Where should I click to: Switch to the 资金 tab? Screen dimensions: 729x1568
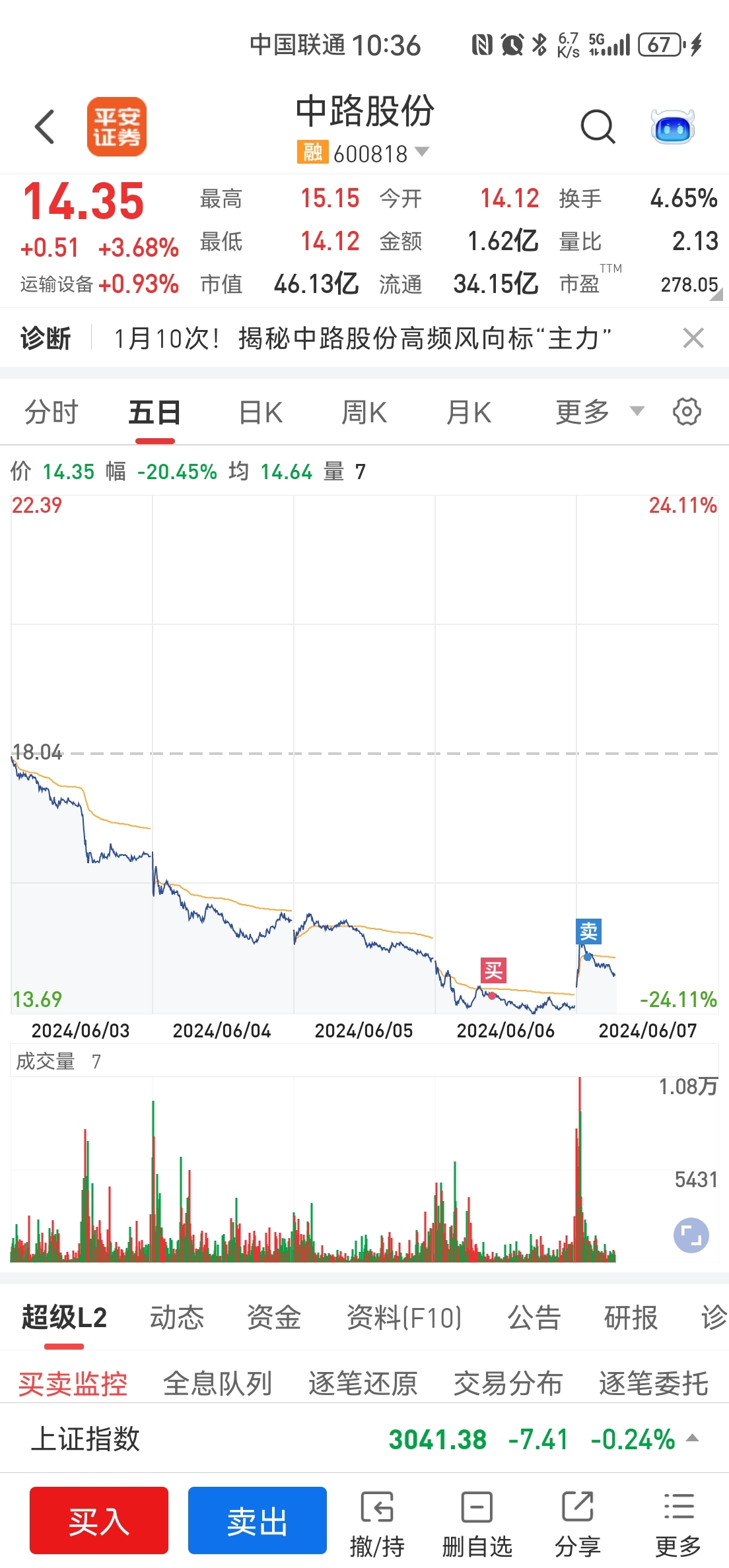274,1317
